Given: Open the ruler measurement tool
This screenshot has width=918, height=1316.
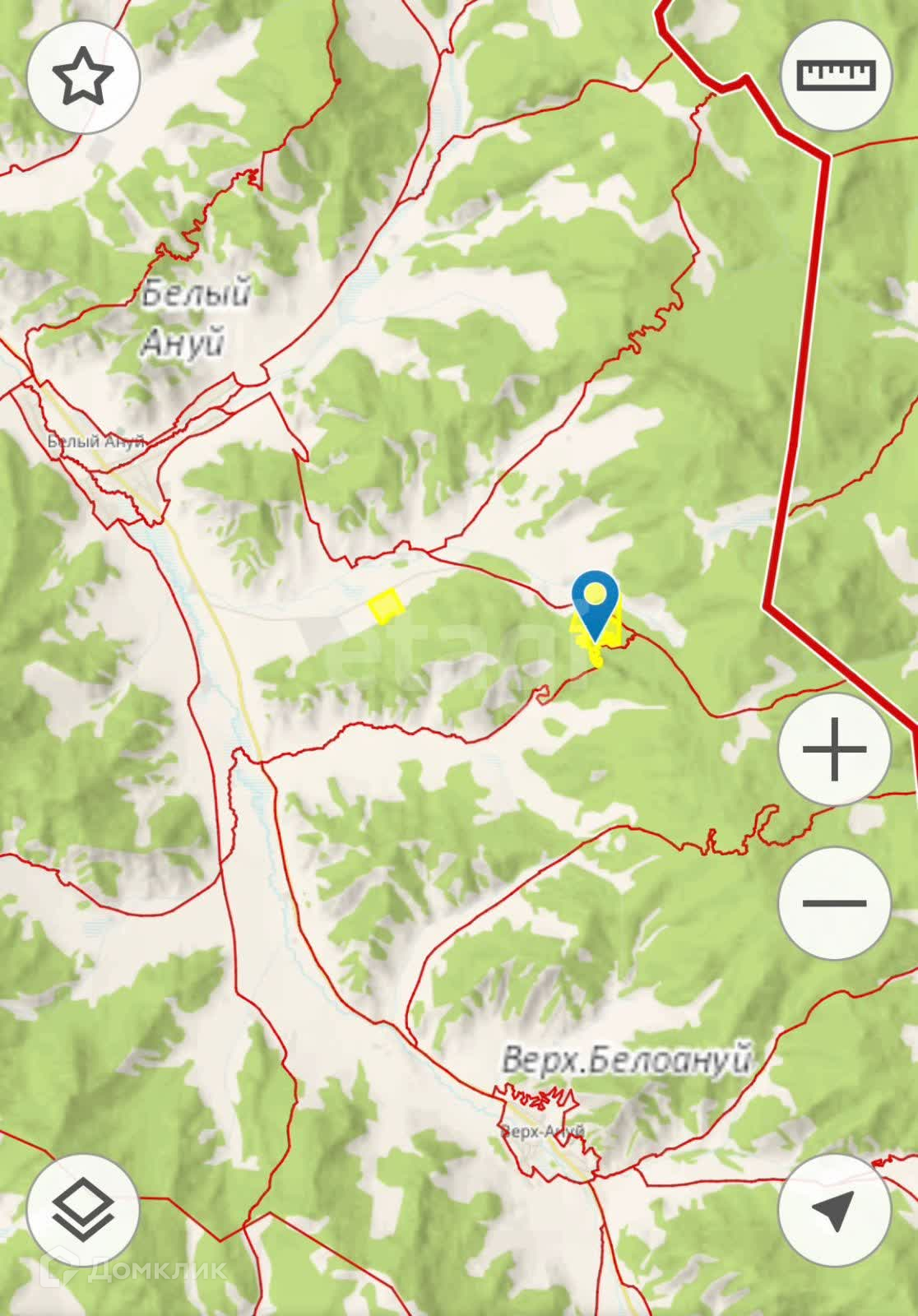Looking at the screenshot, I should (x=835, y=76).
